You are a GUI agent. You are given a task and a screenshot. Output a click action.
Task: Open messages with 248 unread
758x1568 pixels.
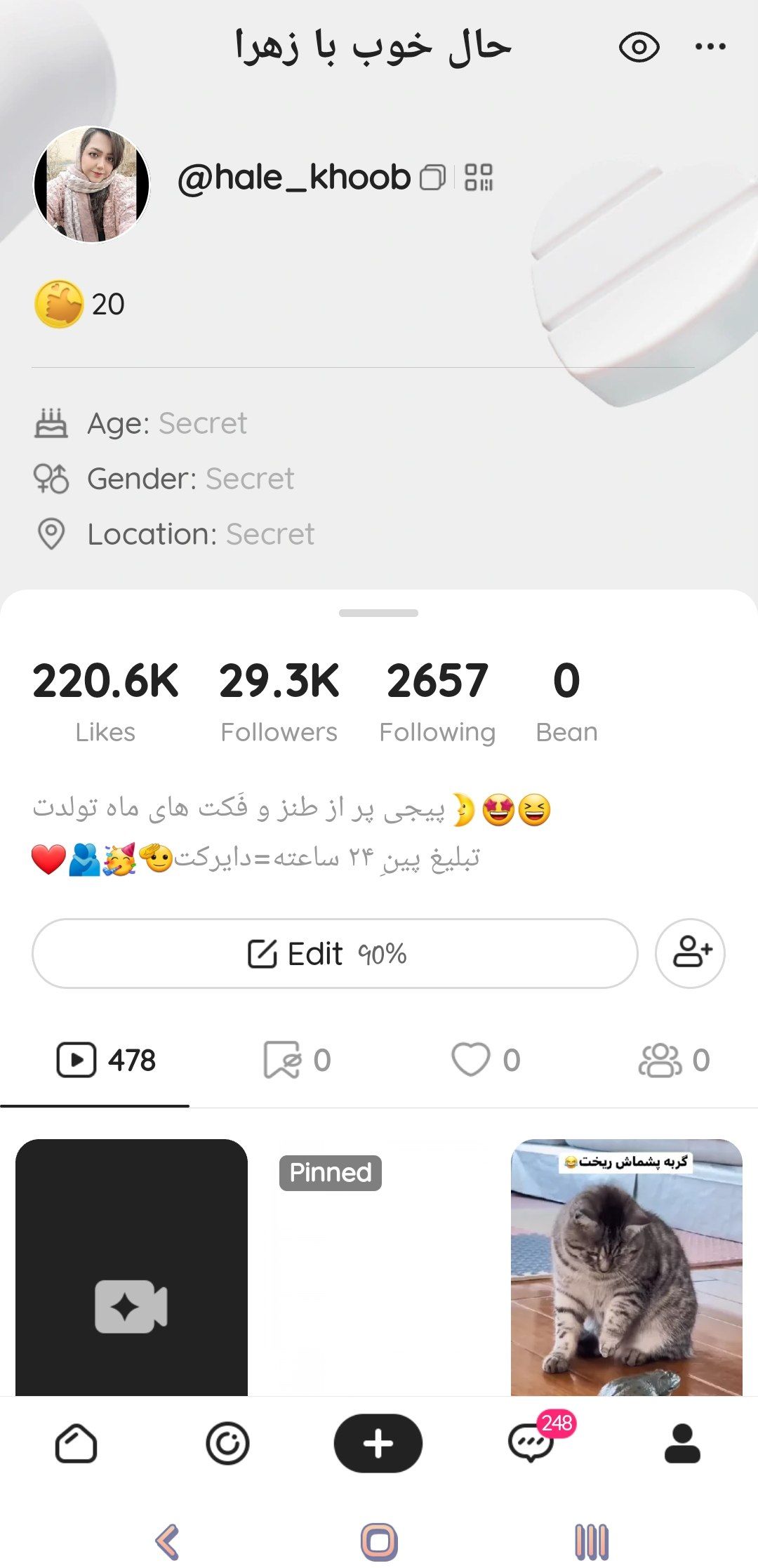pyautogui.click(x=532, y=1444)
